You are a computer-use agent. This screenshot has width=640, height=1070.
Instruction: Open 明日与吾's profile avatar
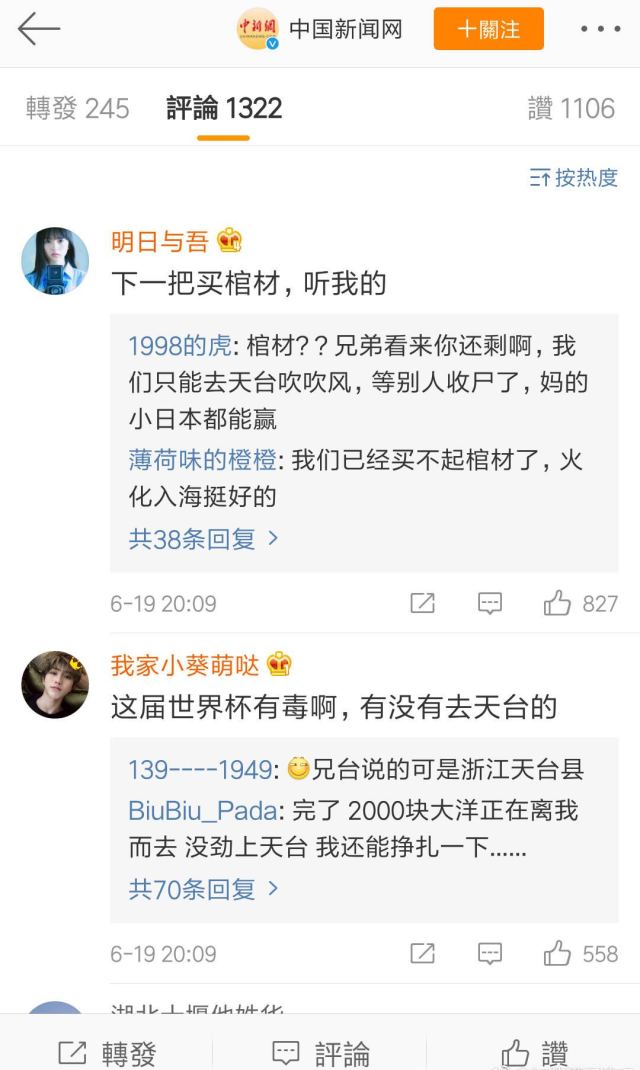point(55,260)
